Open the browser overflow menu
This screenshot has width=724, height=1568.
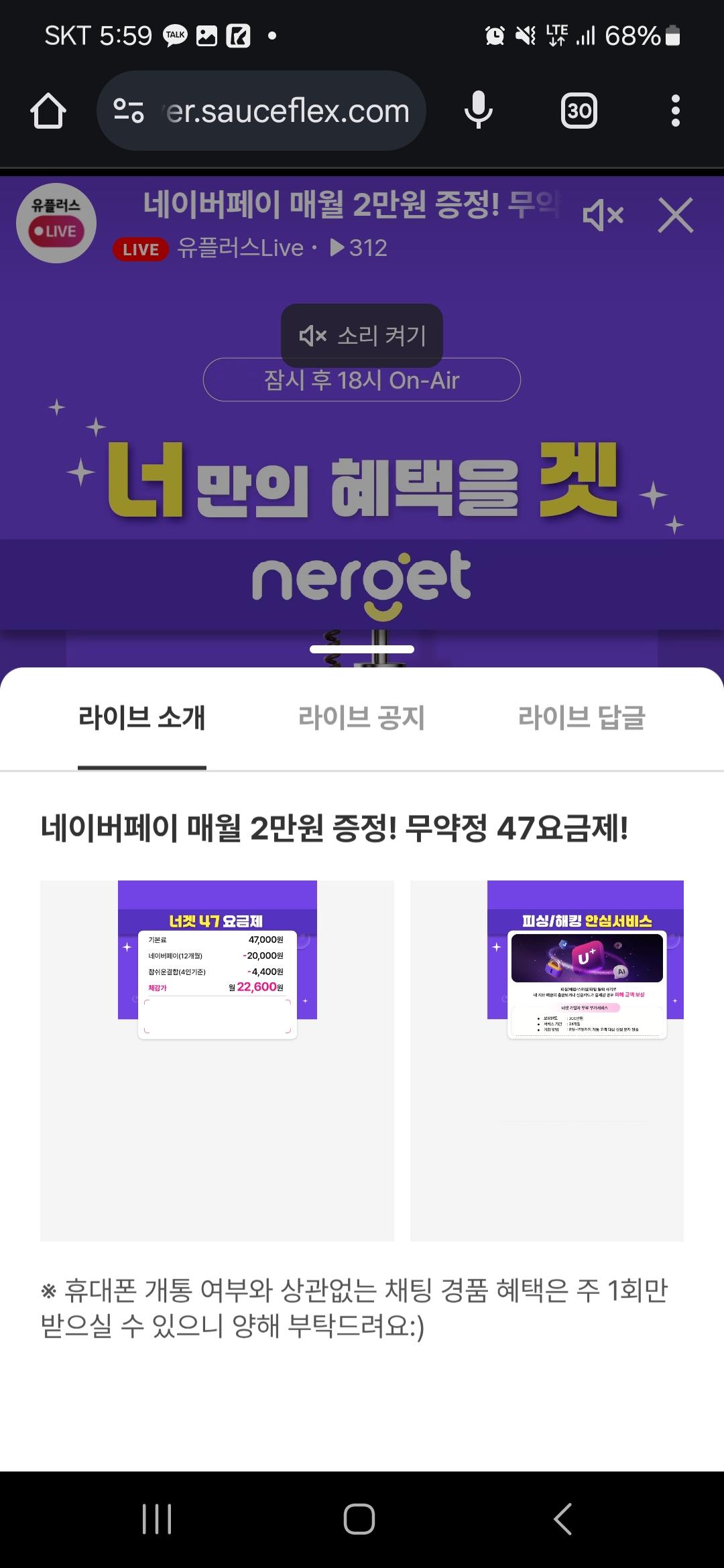coord(675,111)
